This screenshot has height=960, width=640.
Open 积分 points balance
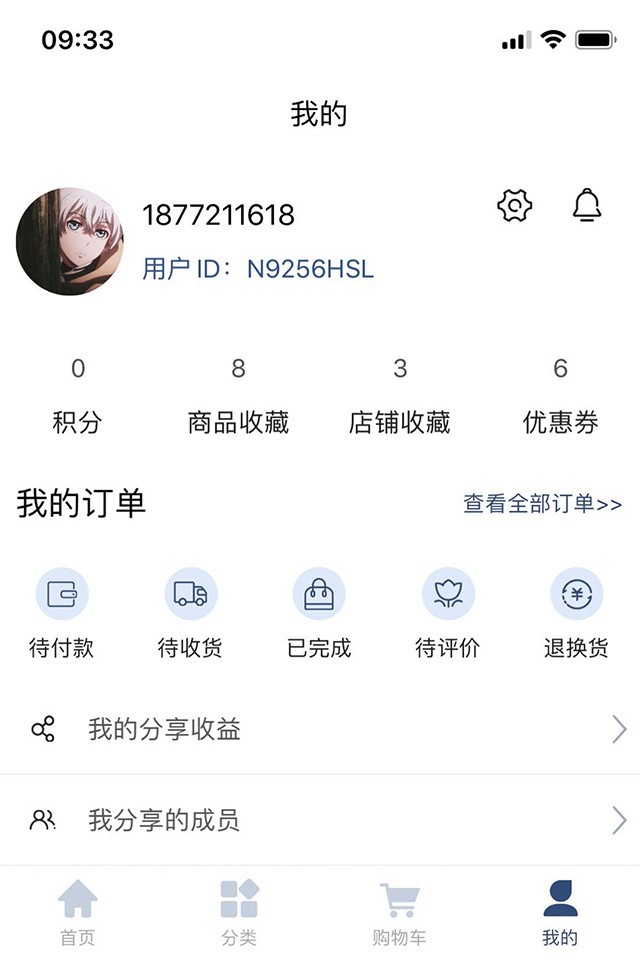point(77,397)
